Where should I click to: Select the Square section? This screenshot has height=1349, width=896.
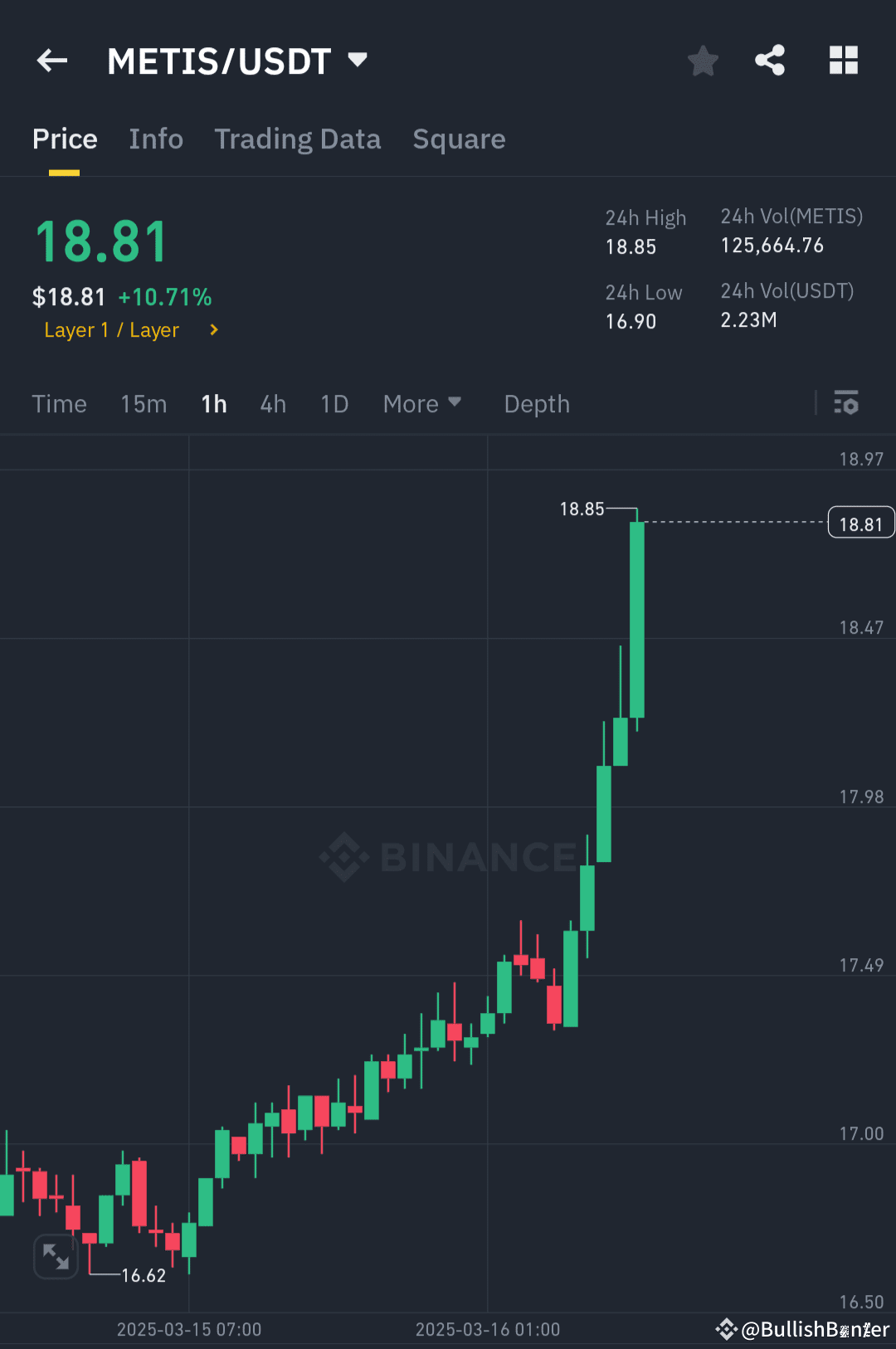tap(459, 139)
